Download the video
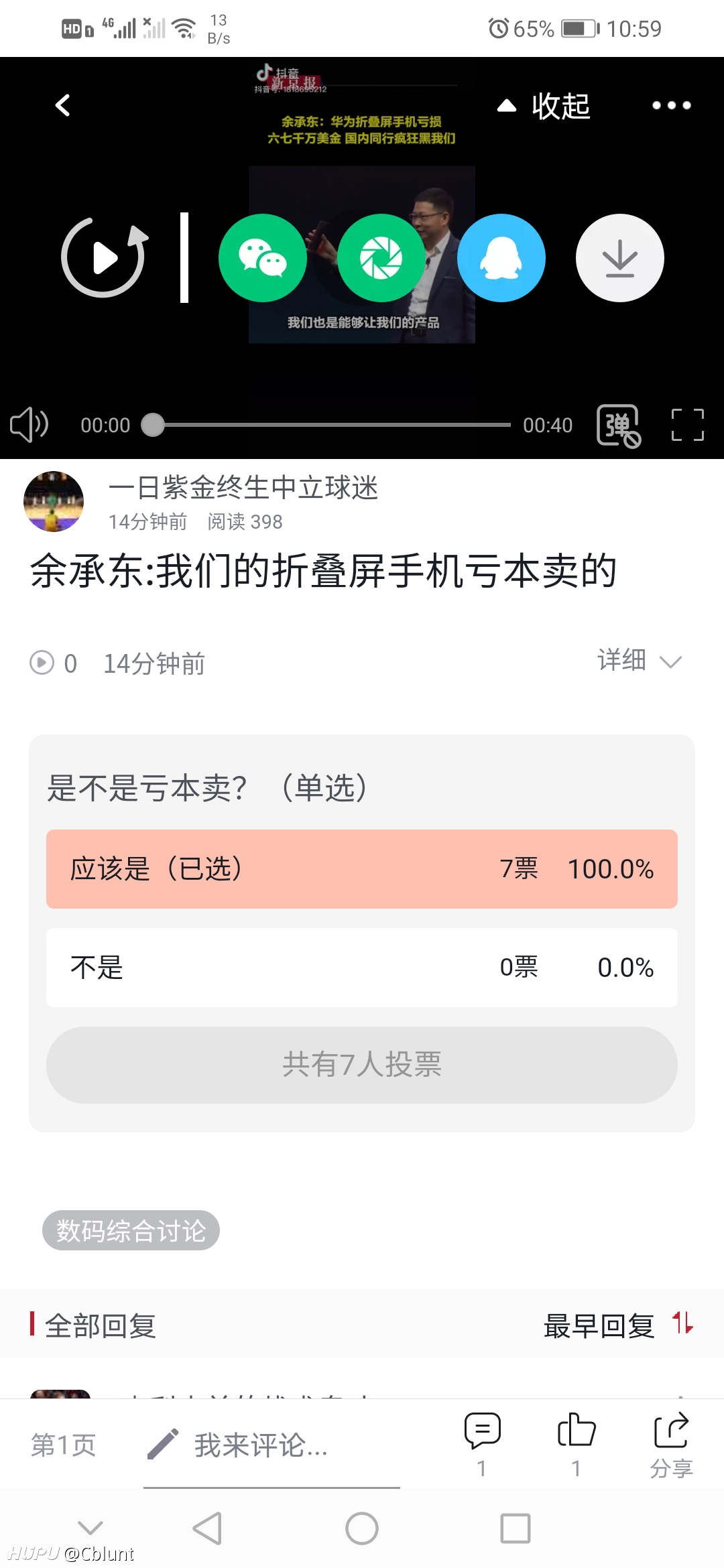The image size is (724, 1568). coord(620,258)
